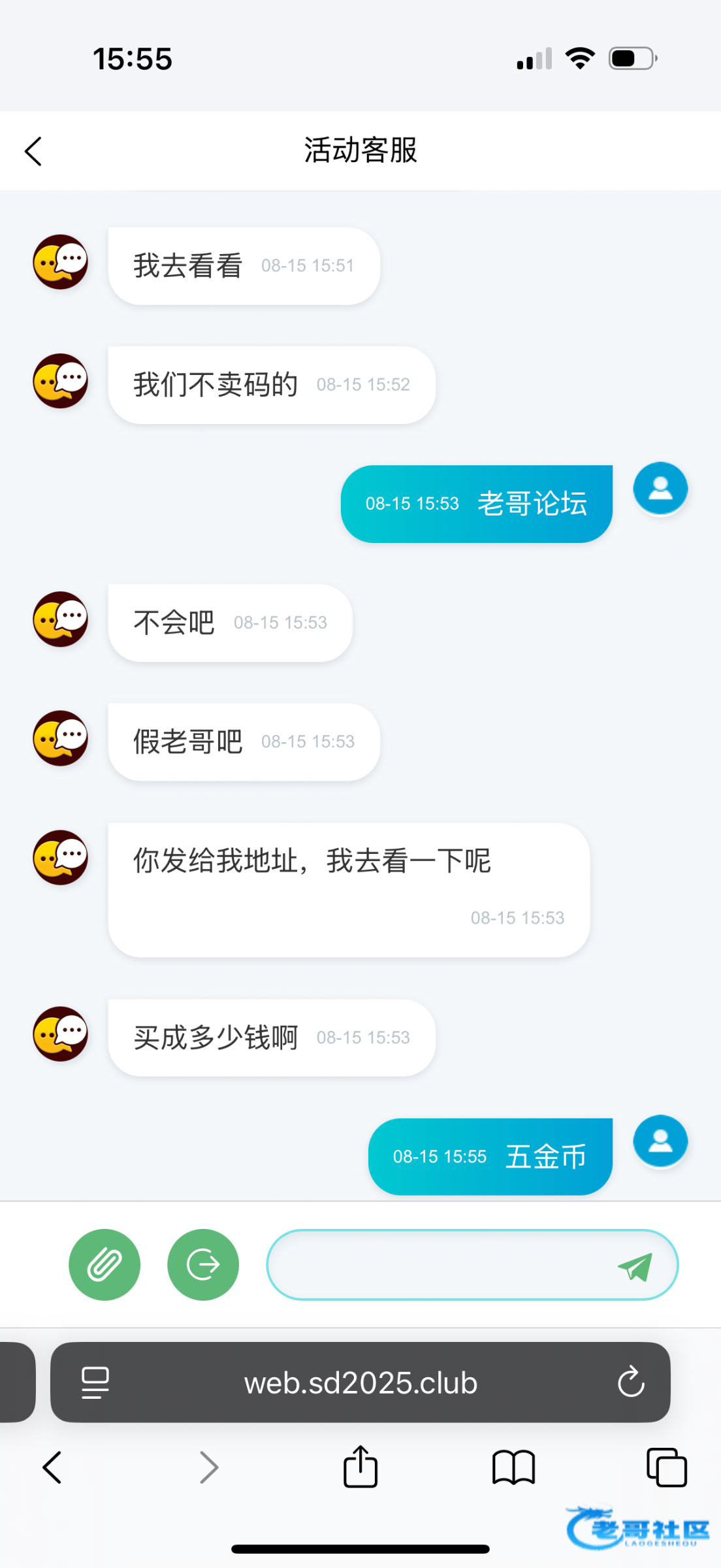
Task: Navigate back in Safari toolbar
Action: (x=52, y=1467)
